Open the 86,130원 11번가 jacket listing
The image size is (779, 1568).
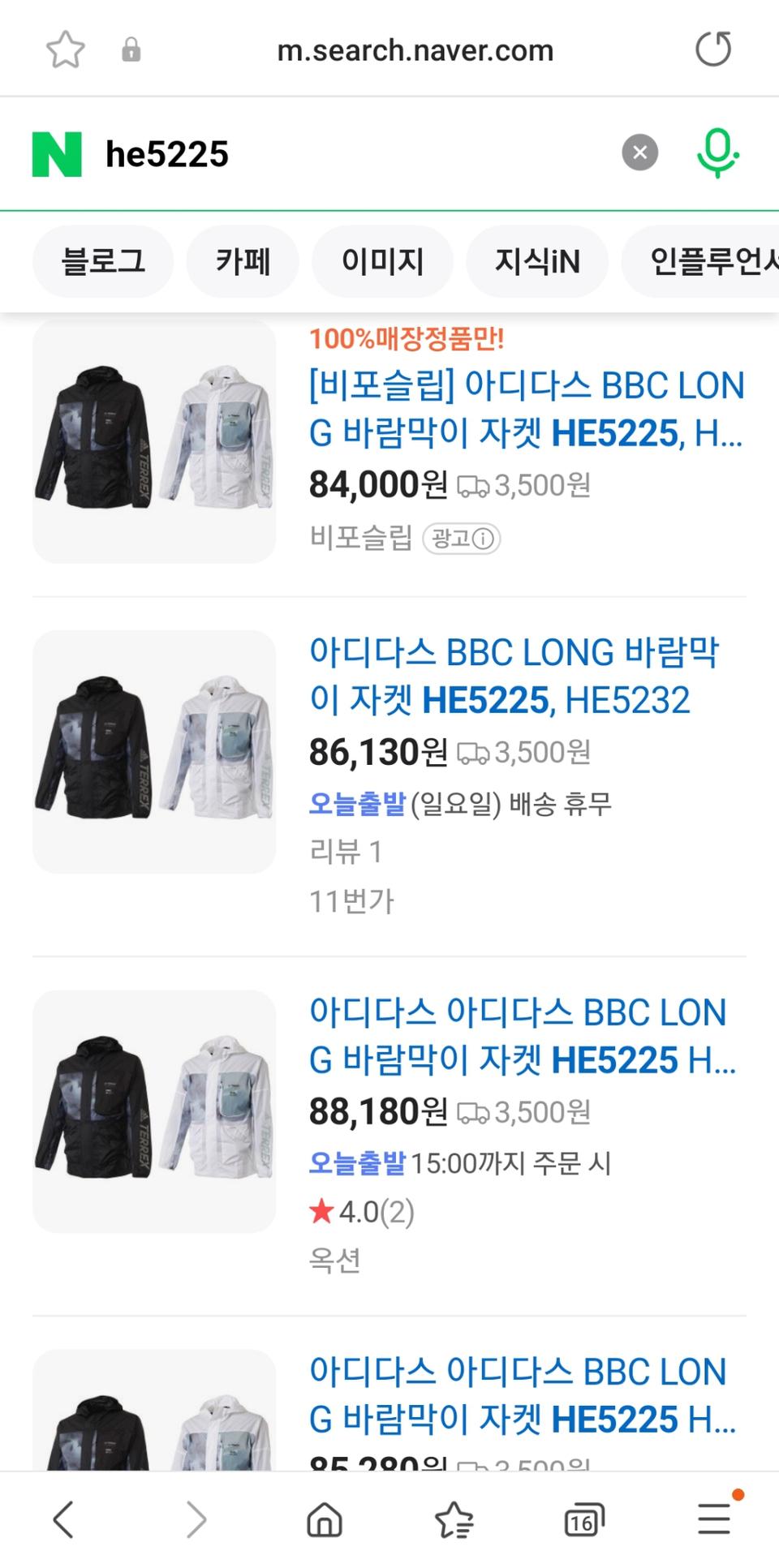click(x=516, y=673)
